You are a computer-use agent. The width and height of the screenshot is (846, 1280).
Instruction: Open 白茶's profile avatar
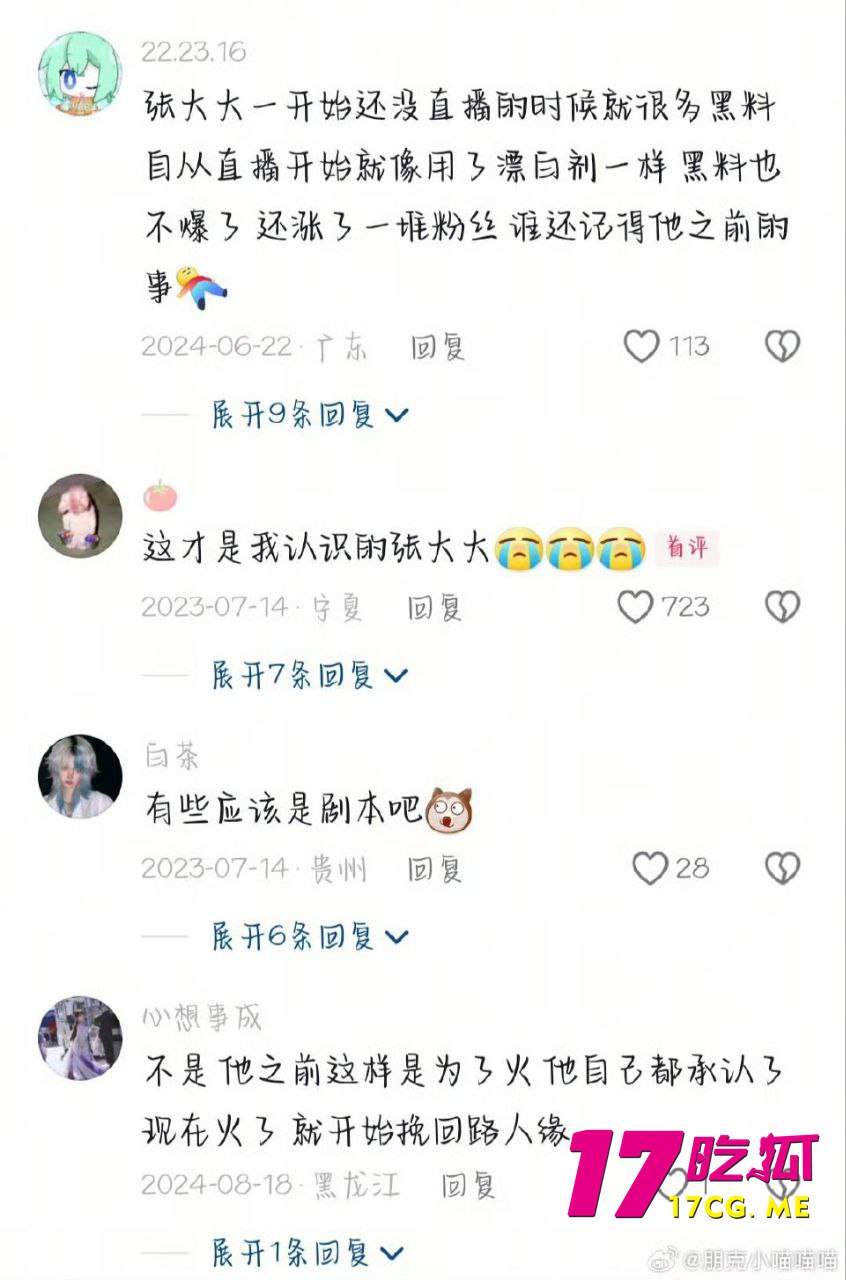point(80,777)
